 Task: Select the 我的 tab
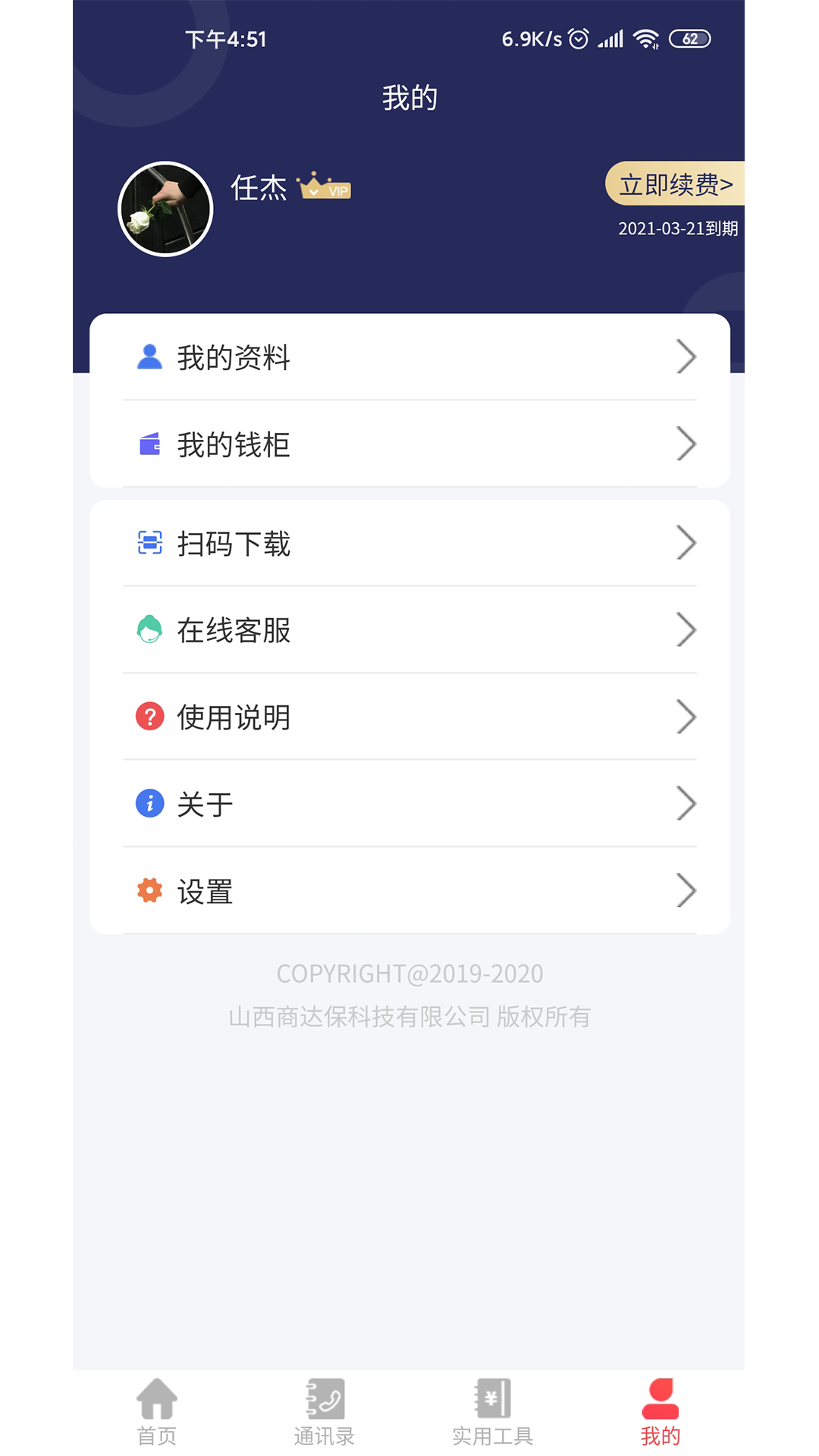tap(661, 1412)
